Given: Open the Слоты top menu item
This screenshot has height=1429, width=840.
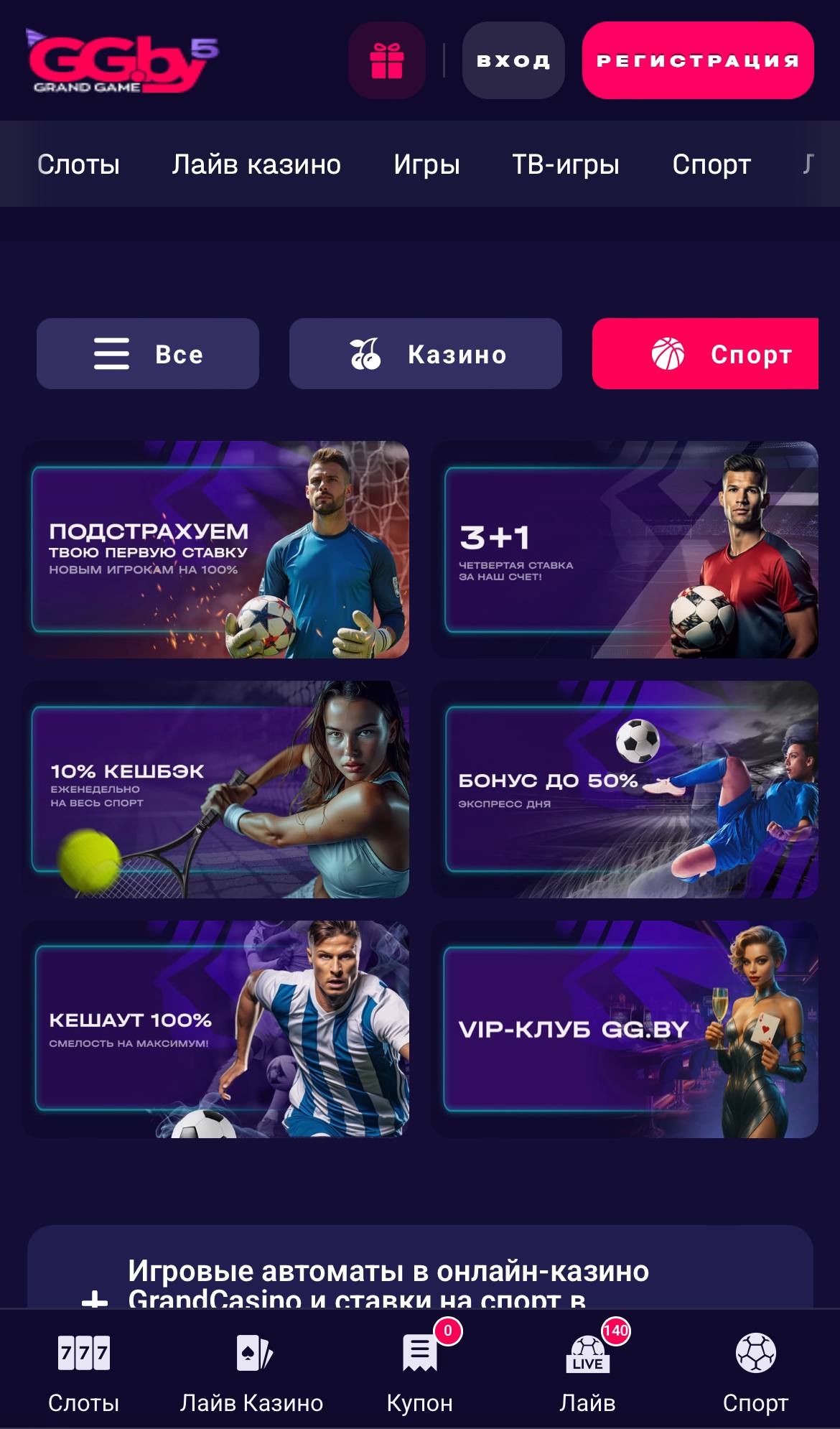Looking at the screenshot, I should pos(79,164).
